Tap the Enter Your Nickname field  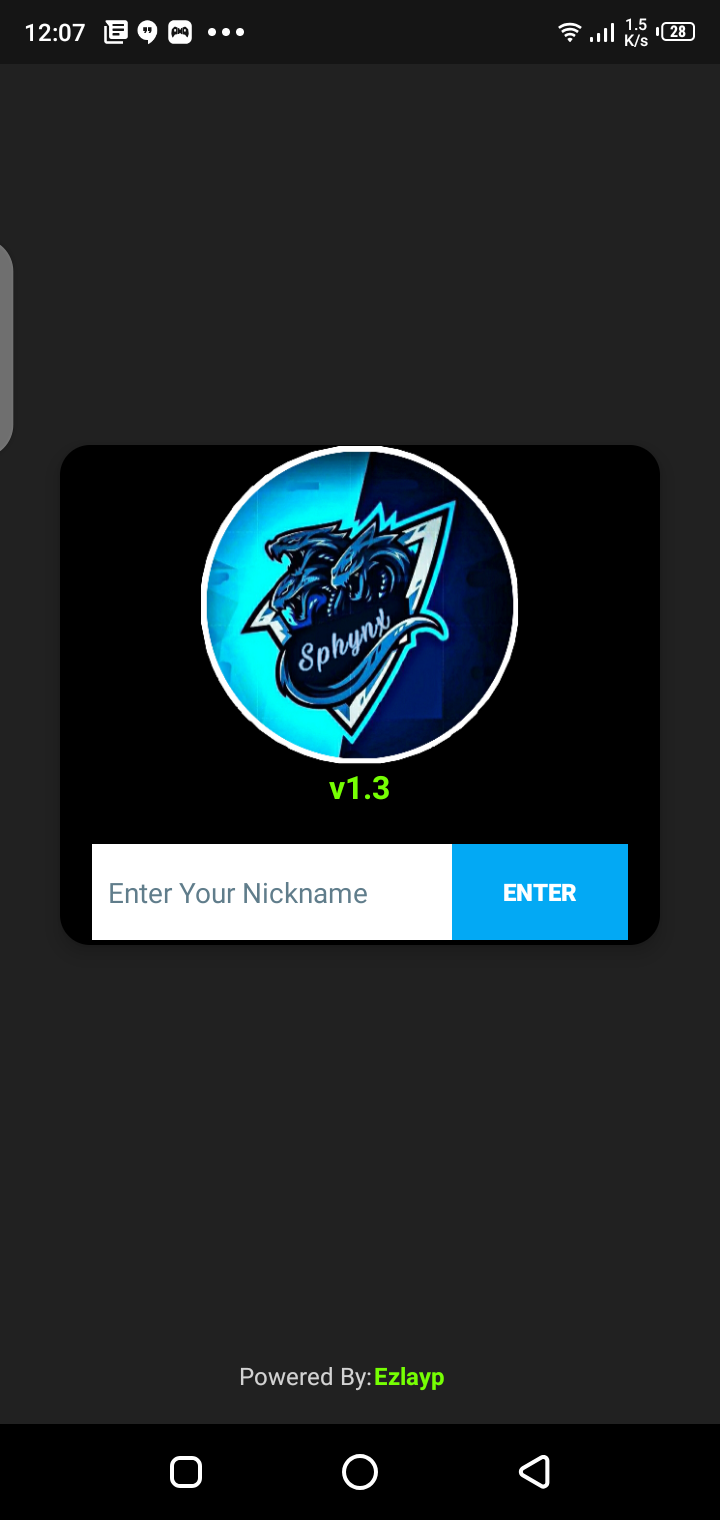pos(271,892)
